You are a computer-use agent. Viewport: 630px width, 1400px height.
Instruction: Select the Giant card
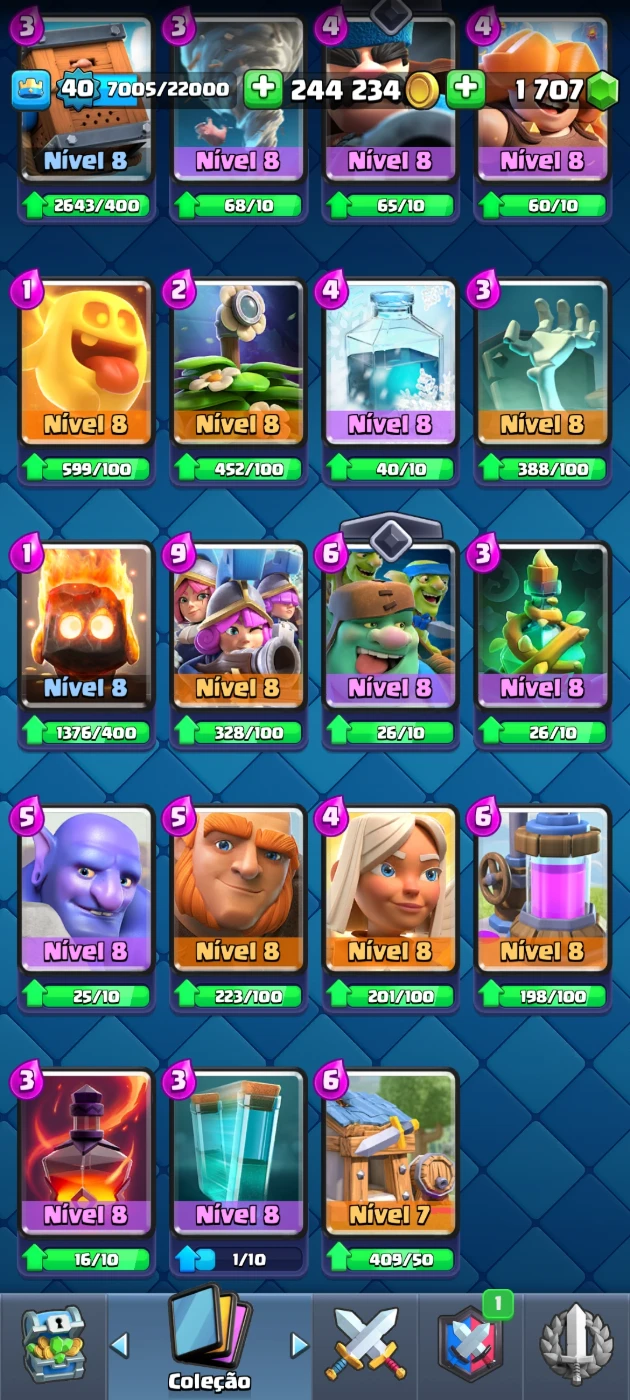(x=238, y=892)
